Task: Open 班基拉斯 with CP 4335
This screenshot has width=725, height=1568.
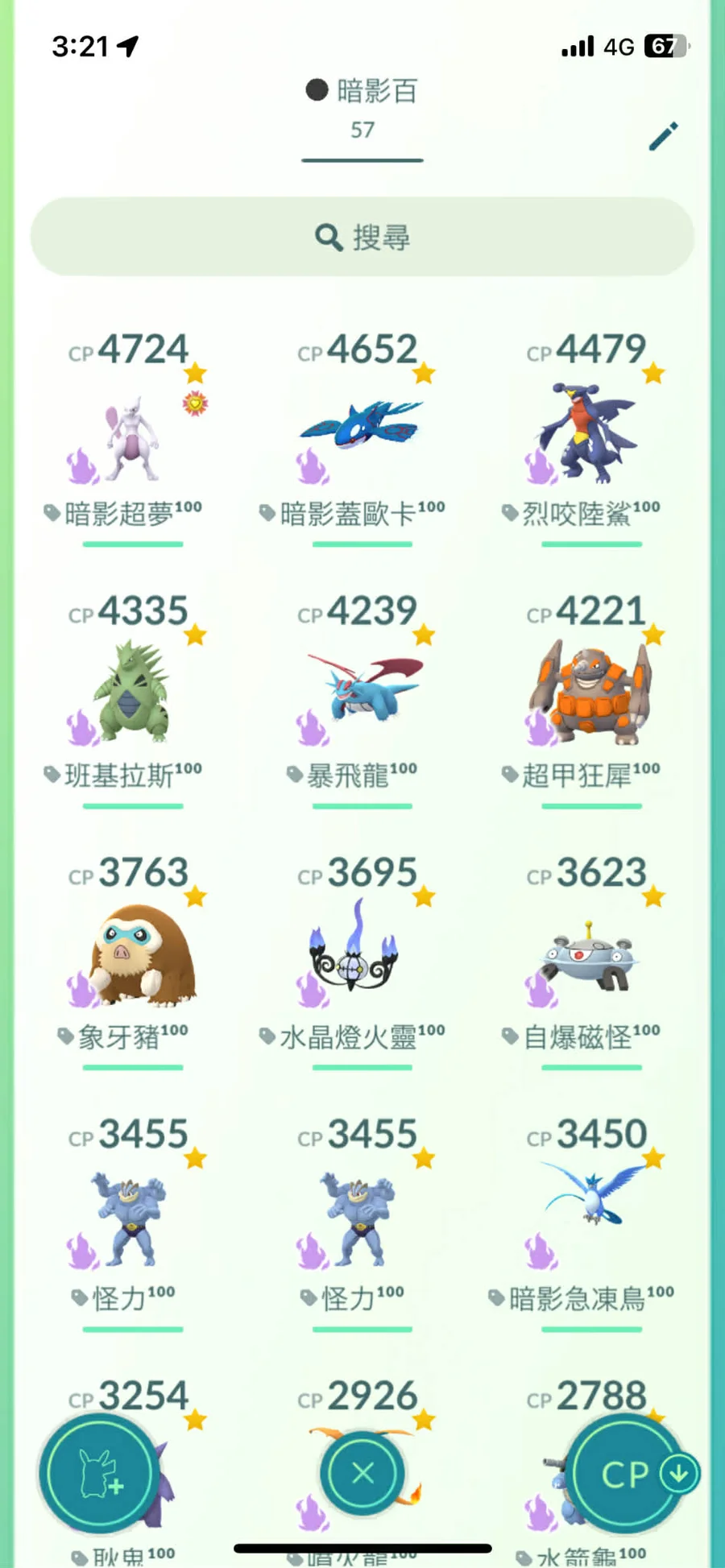Action: 133,693
